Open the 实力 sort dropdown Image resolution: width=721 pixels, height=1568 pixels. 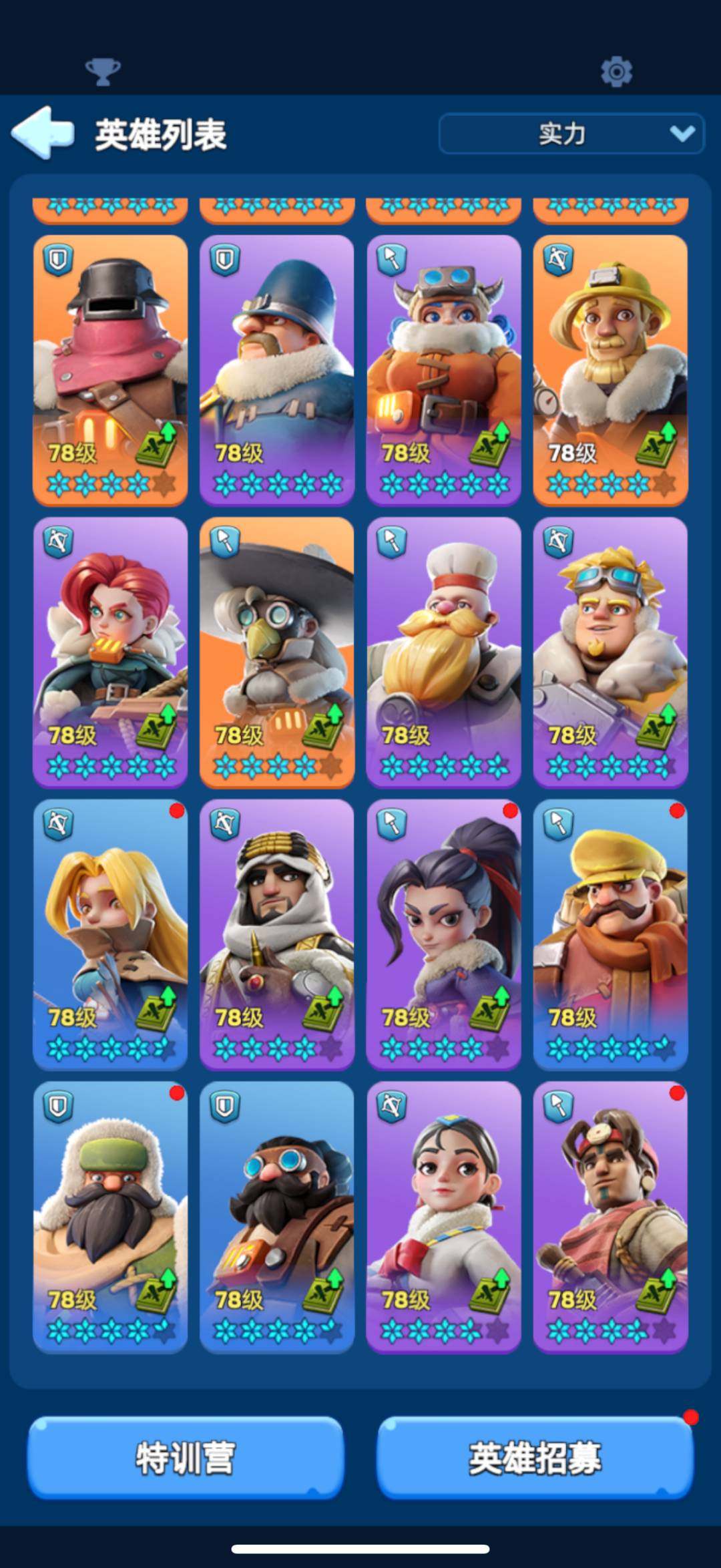pos(571,134)
